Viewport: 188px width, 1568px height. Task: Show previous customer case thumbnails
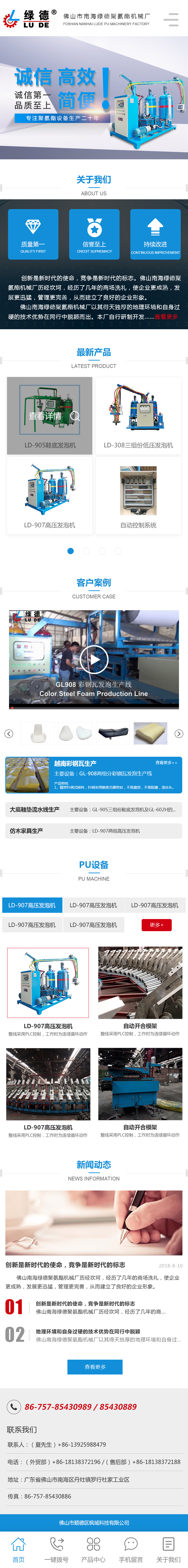(9, 733)
